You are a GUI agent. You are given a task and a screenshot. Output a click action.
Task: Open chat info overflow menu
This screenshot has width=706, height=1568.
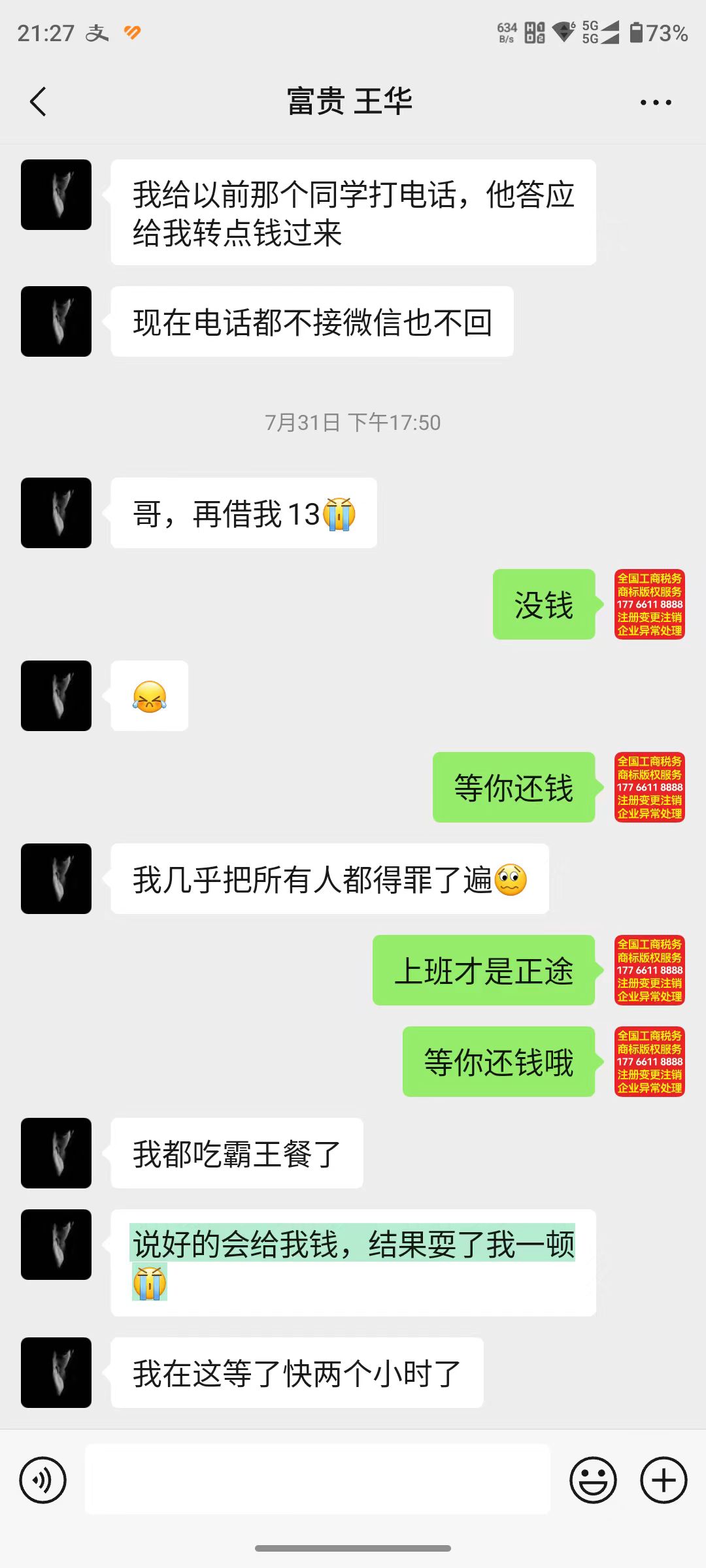click(x=656, y=103)
